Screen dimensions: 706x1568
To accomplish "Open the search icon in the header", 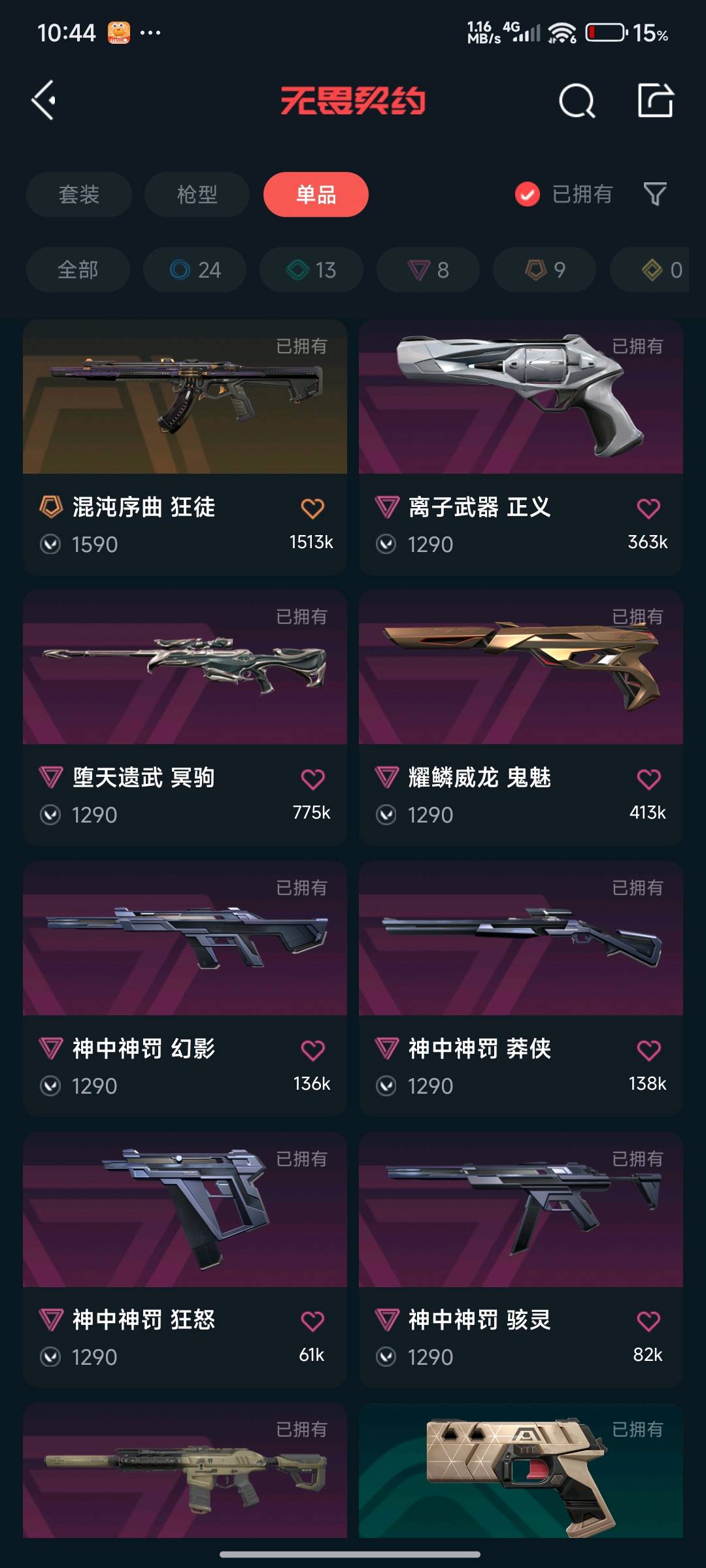I will 577,101.
